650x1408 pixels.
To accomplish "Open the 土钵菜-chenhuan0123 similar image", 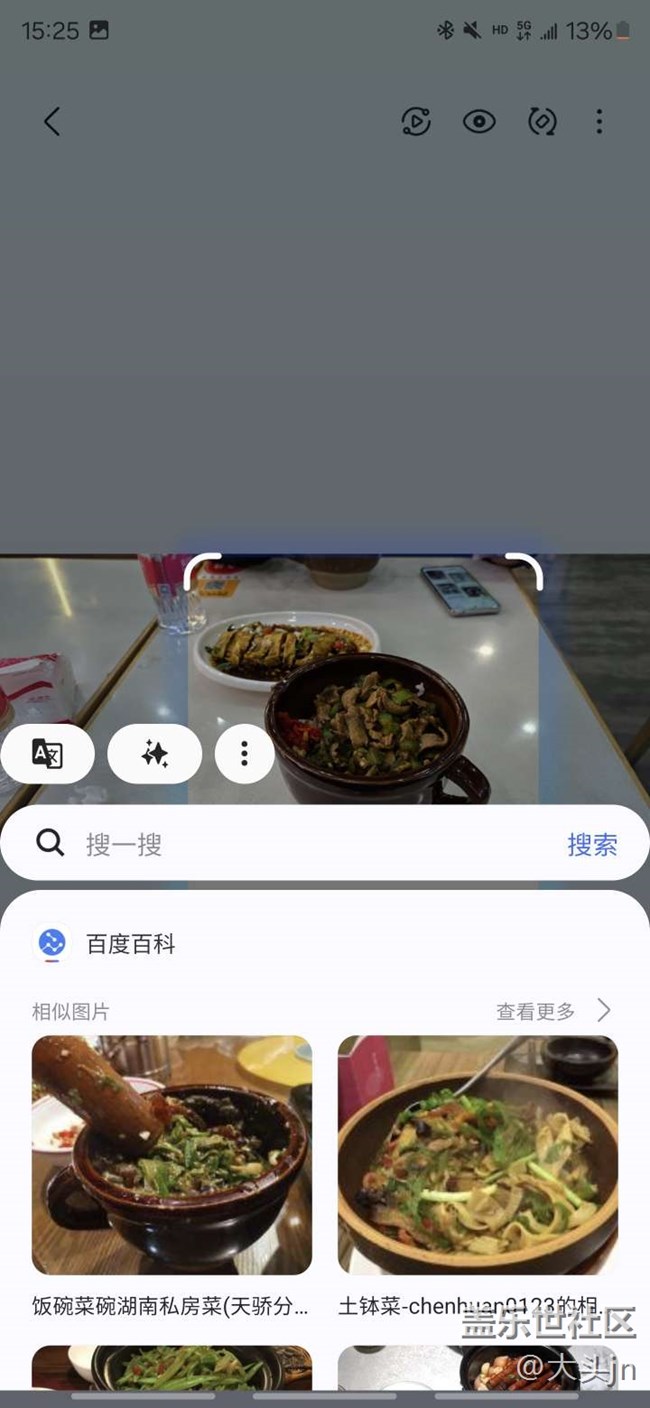I will [x=478, y=1177].
